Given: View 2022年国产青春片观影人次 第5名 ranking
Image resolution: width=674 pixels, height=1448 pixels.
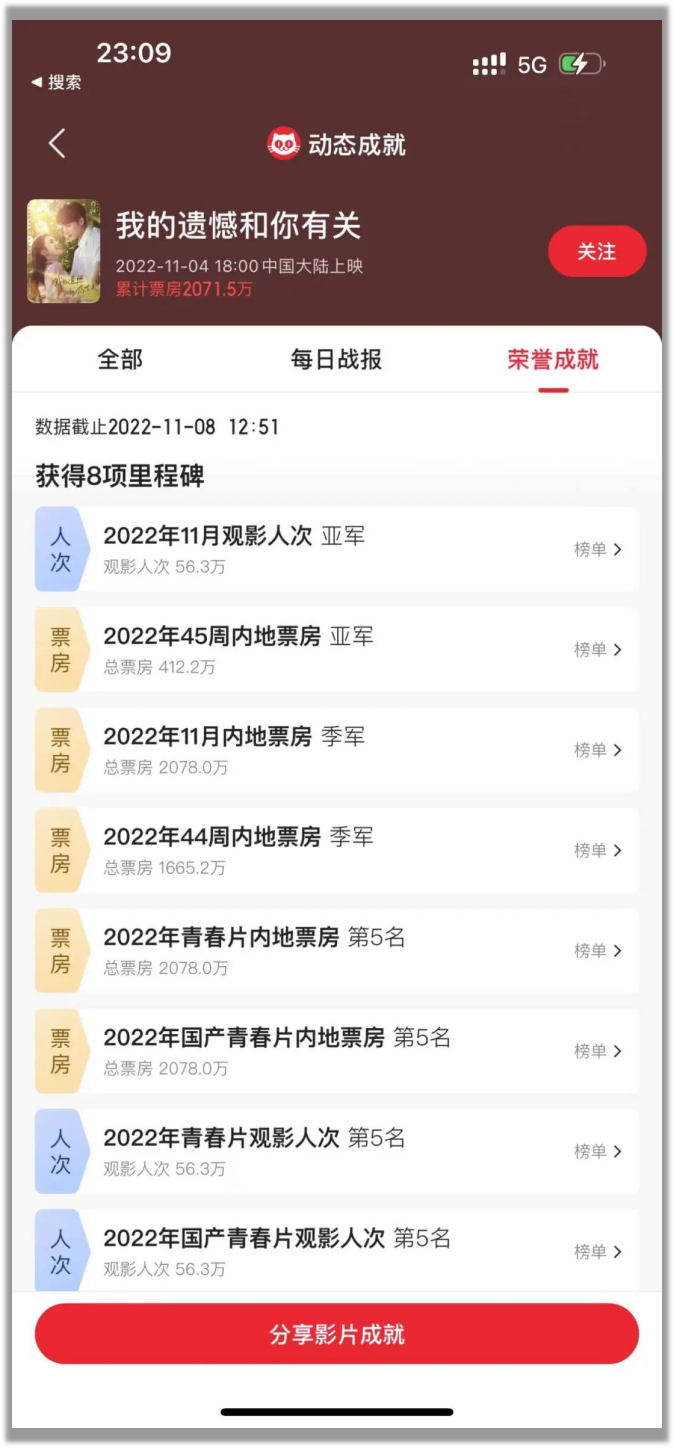Looking at the screenshot, I should (x=597, y=1251).
